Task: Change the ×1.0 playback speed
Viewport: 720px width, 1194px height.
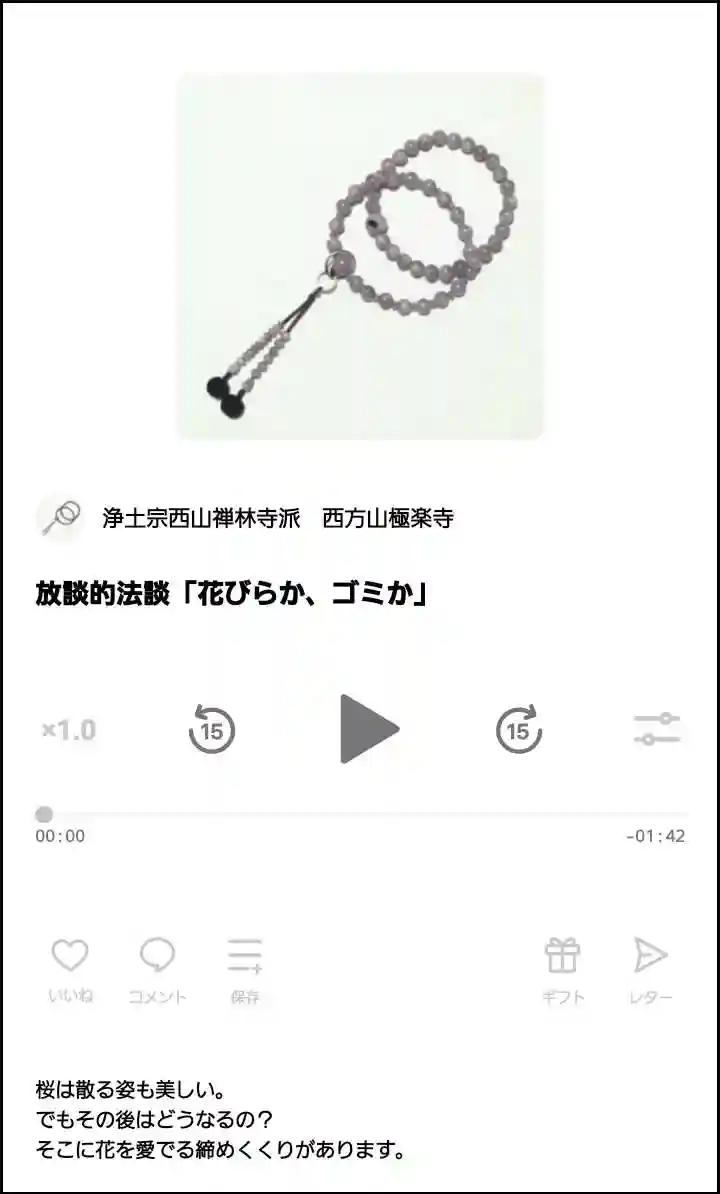Action: 69,730
